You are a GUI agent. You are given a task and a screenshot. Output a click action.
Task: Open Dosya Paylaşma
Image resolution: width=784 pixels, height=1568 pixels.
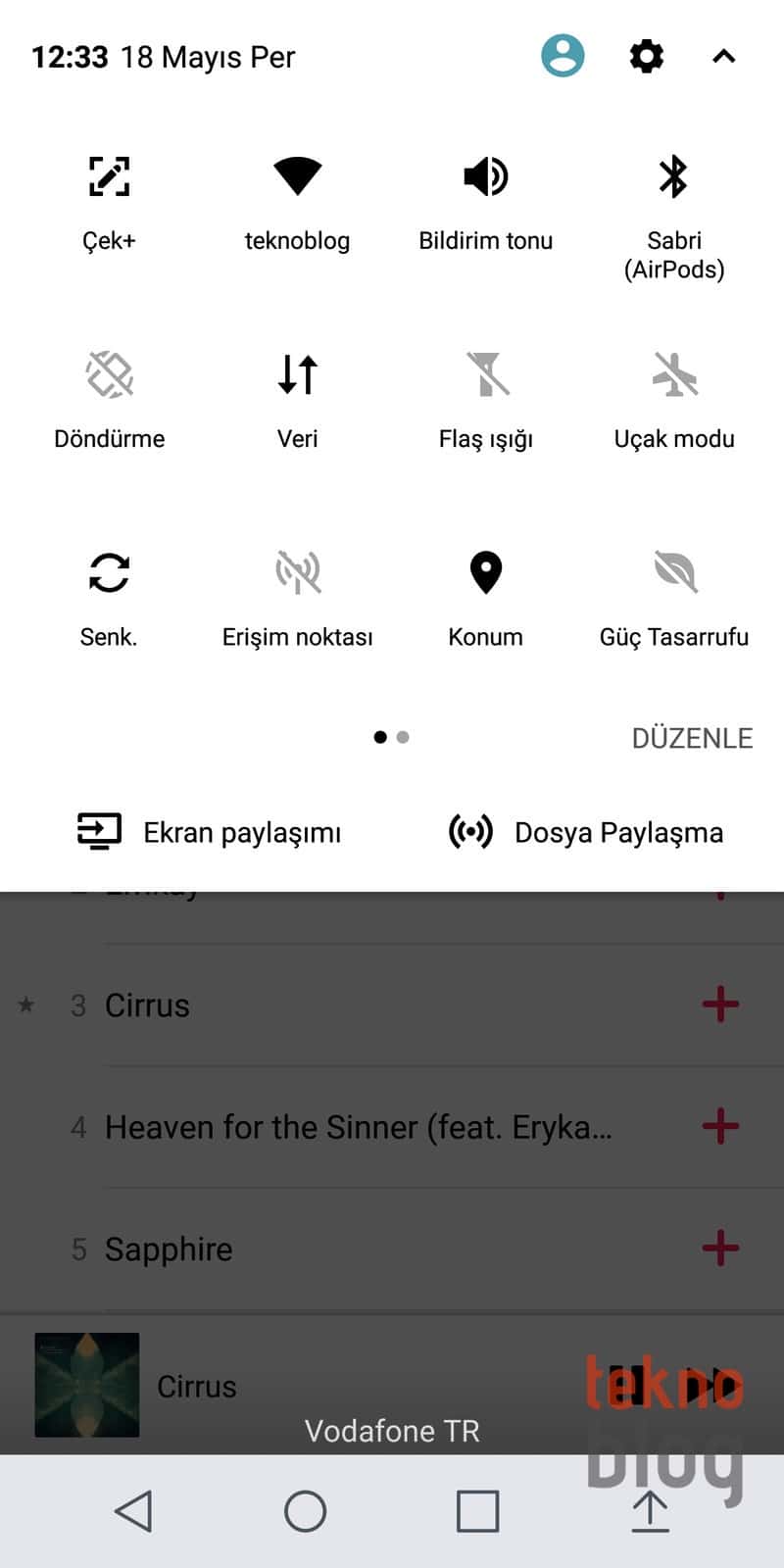coord(586,832)
